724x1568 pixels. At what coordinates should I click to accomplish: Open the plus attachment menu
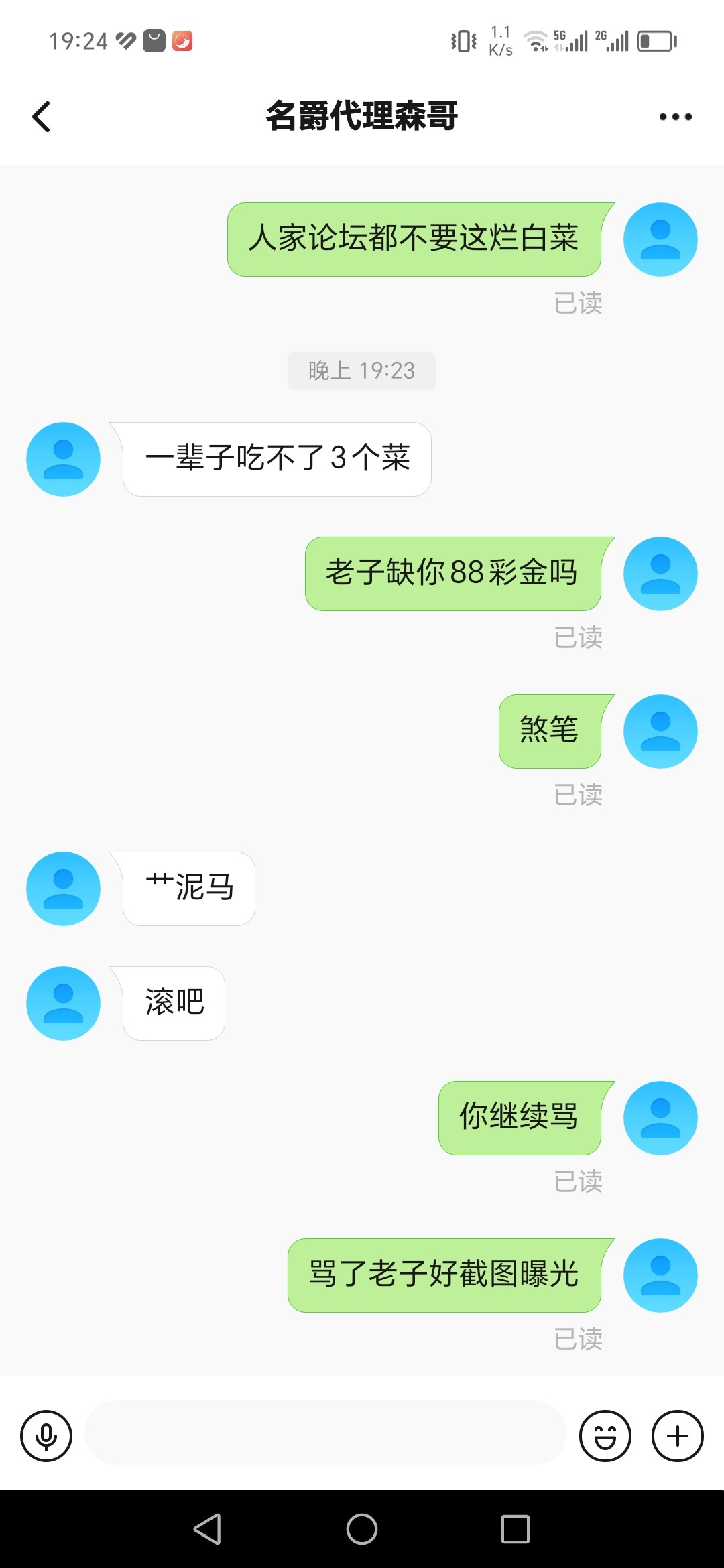tap(677, 1435)
